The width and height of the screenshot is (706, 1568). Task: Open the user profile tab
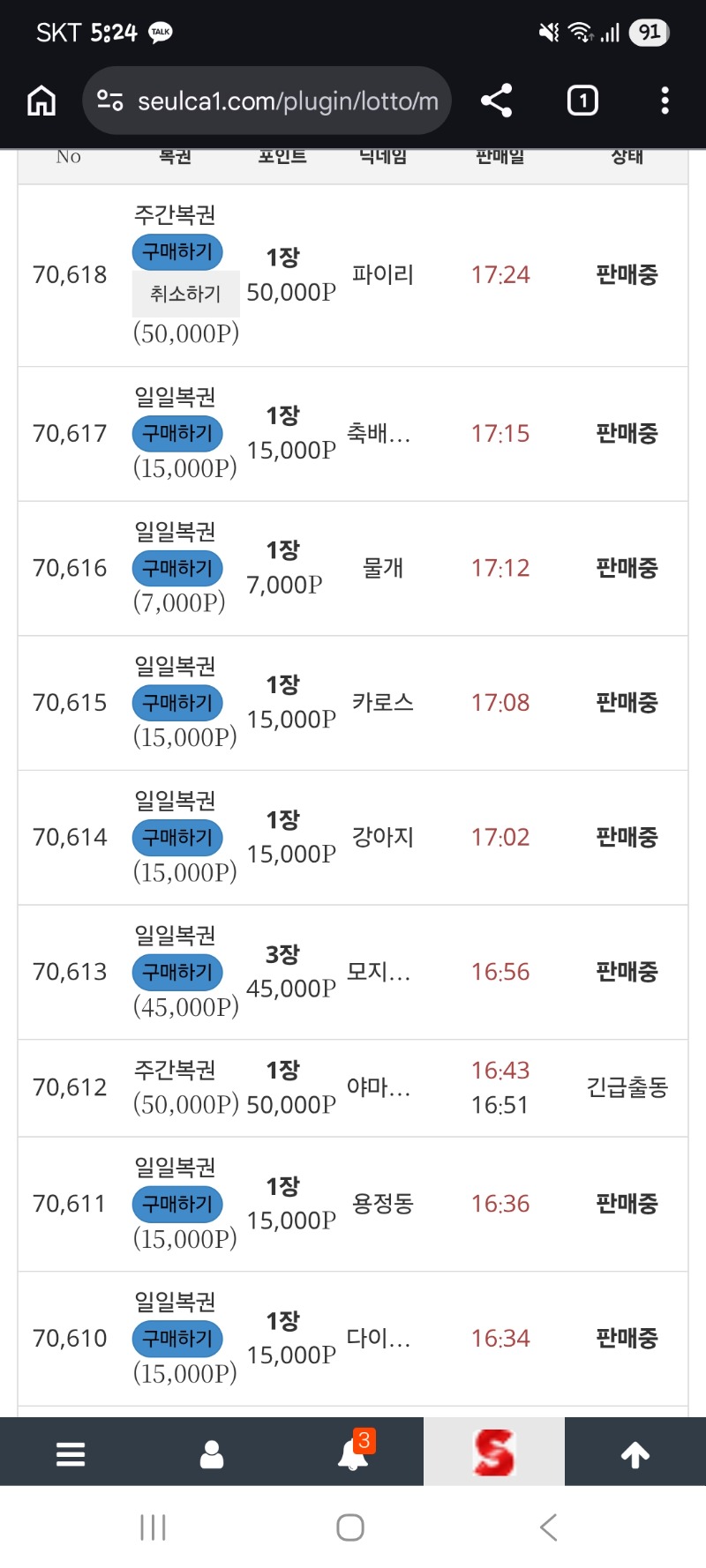pyautogui.click(x=212, y=1454)
